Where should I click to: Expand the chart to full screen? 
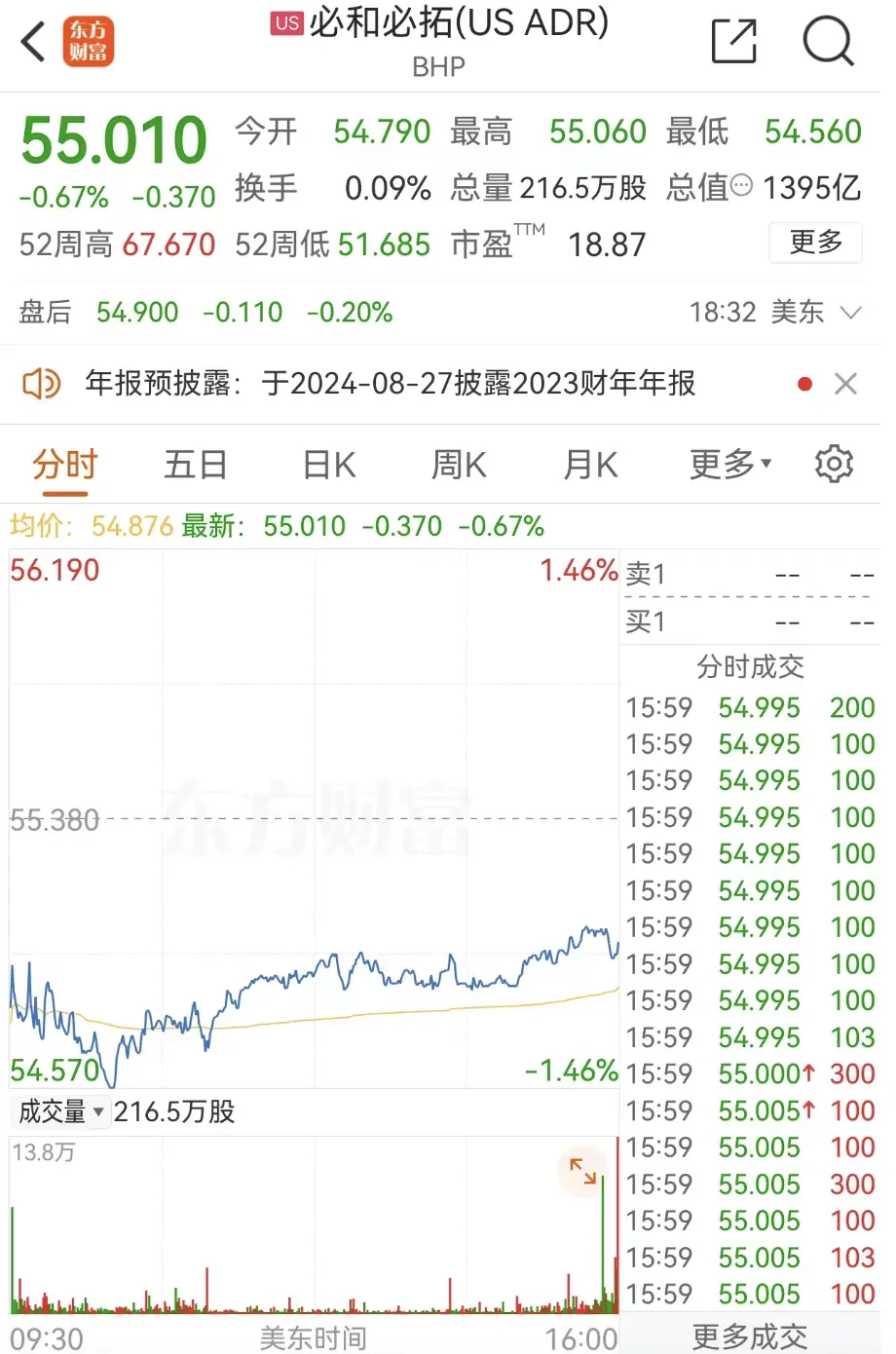click(582, 1170)
